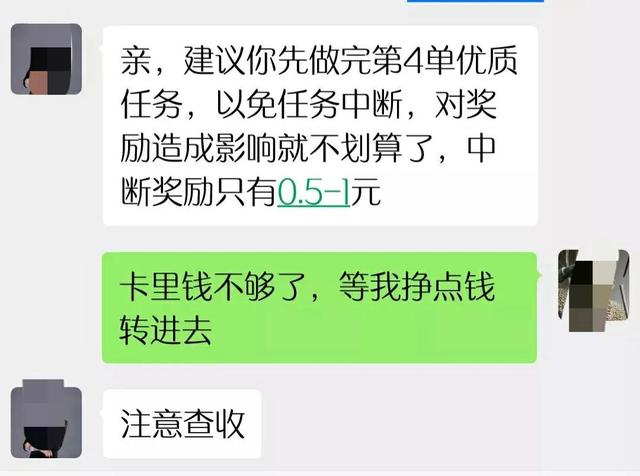Tap the underlined 0.5-1 link

coord(313,193)
